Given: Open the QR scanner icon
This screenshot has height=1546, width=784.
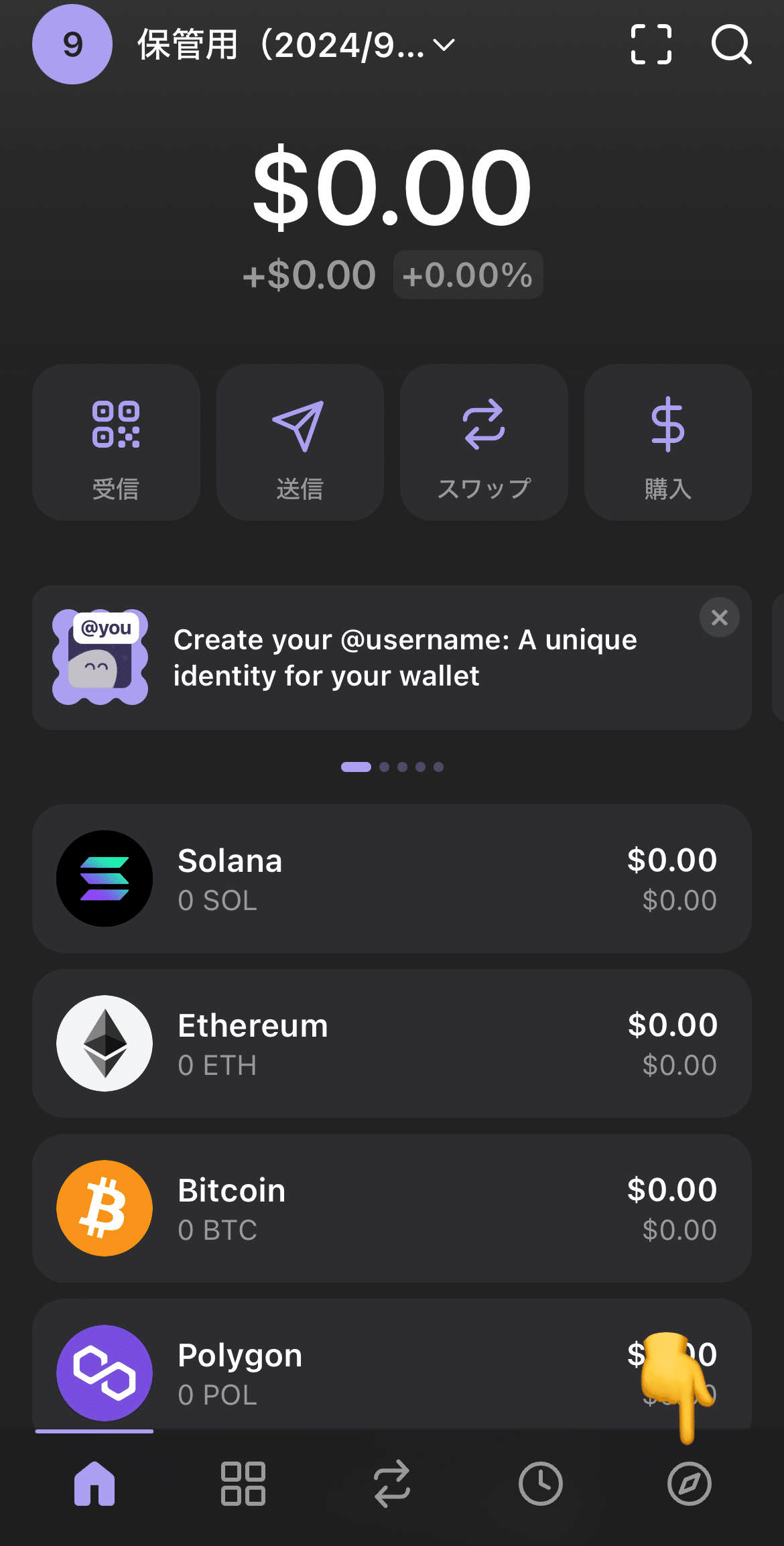Looking at the screenshot, I should (x=649, y=46).
